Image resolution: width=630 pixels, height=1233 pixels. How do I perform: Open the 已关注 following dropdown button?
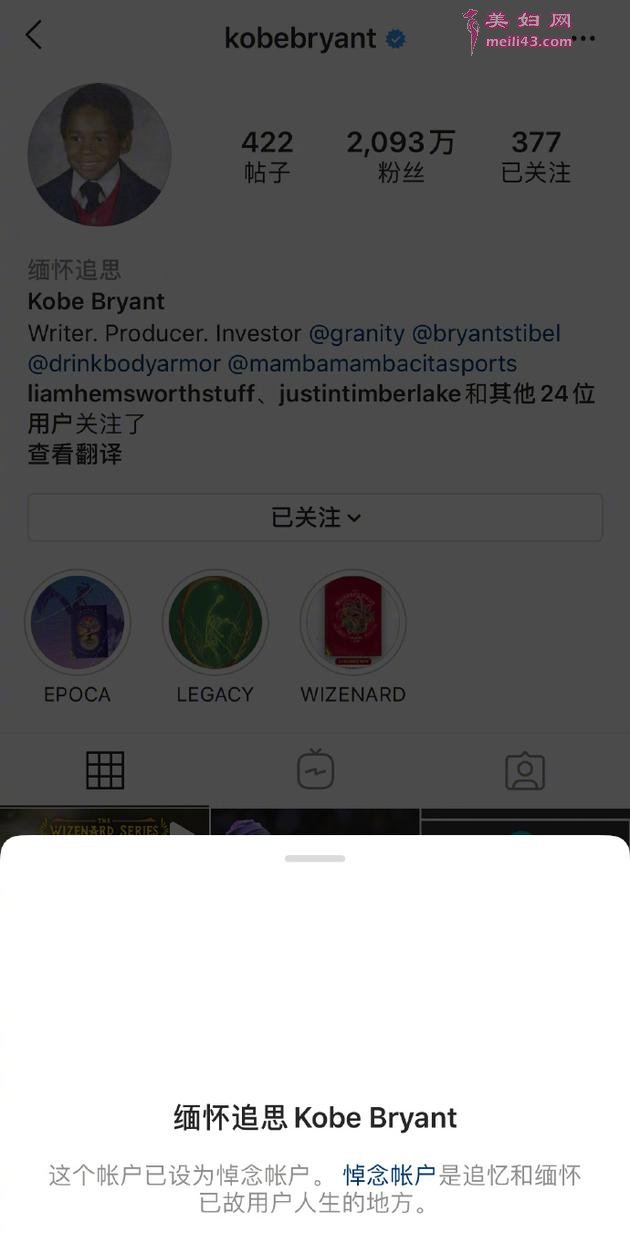(x=315, y=517)
